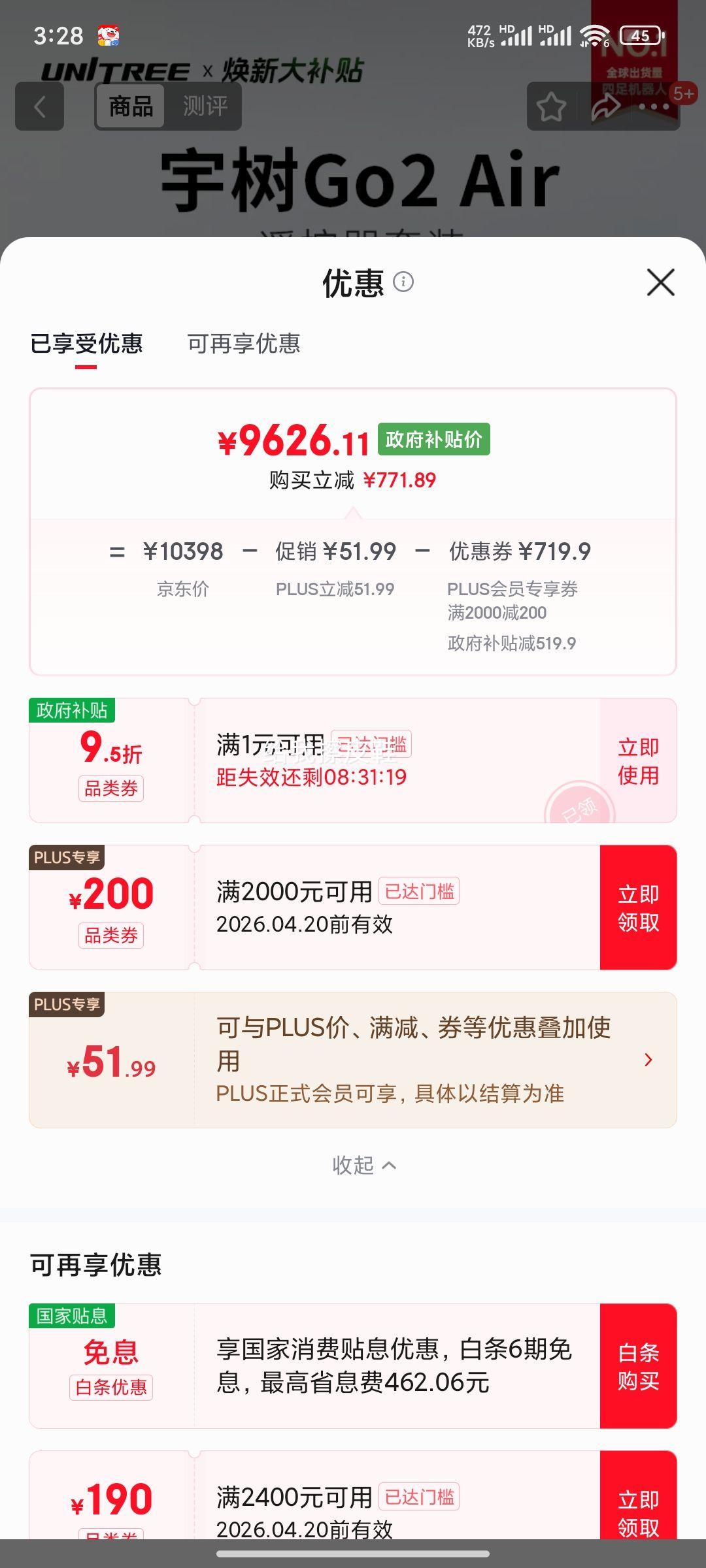Select the 商品 tab
The image size is (706, 1568).
click(x=129, y=106)
